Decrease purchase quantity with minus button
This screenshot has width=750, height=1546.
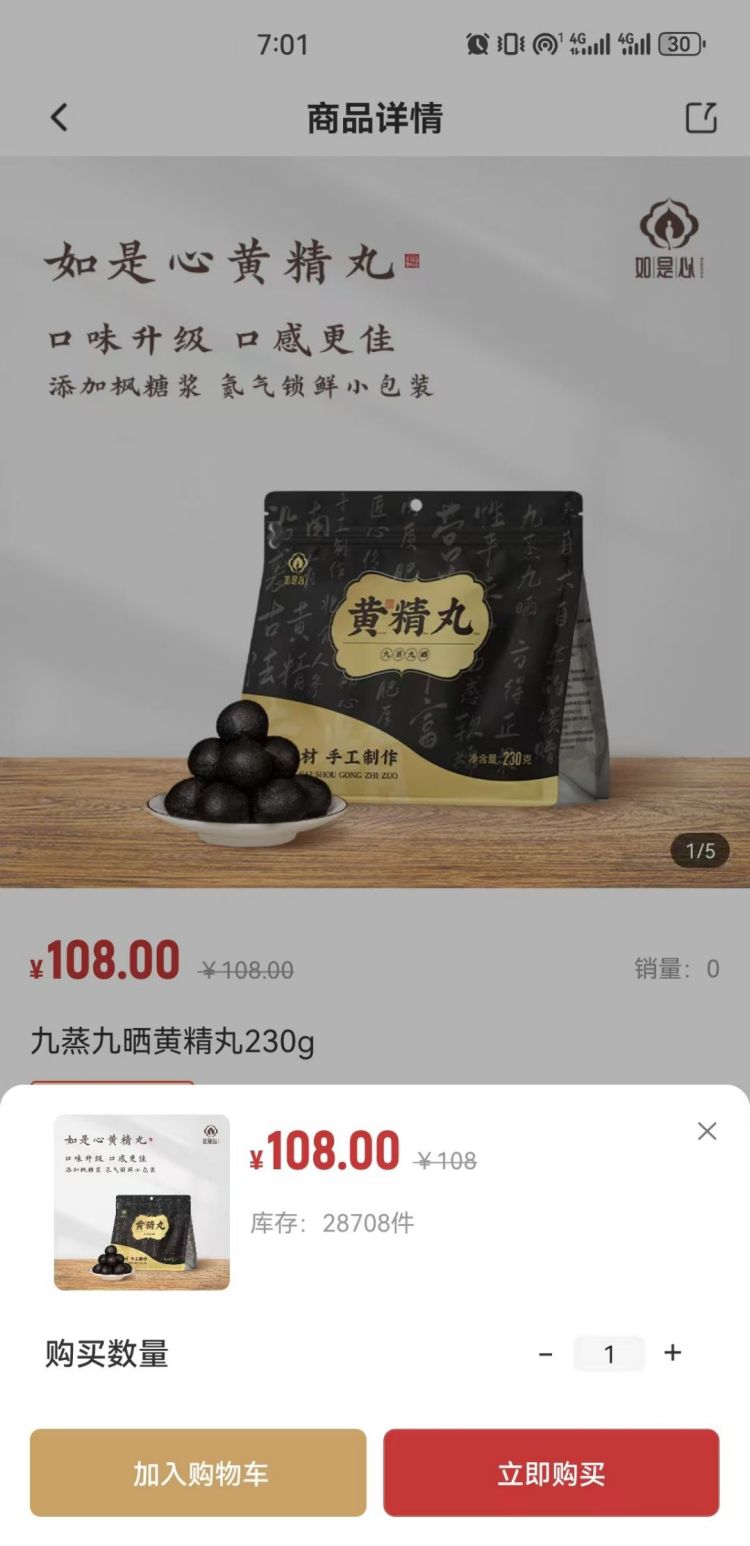pos(546,1354)
